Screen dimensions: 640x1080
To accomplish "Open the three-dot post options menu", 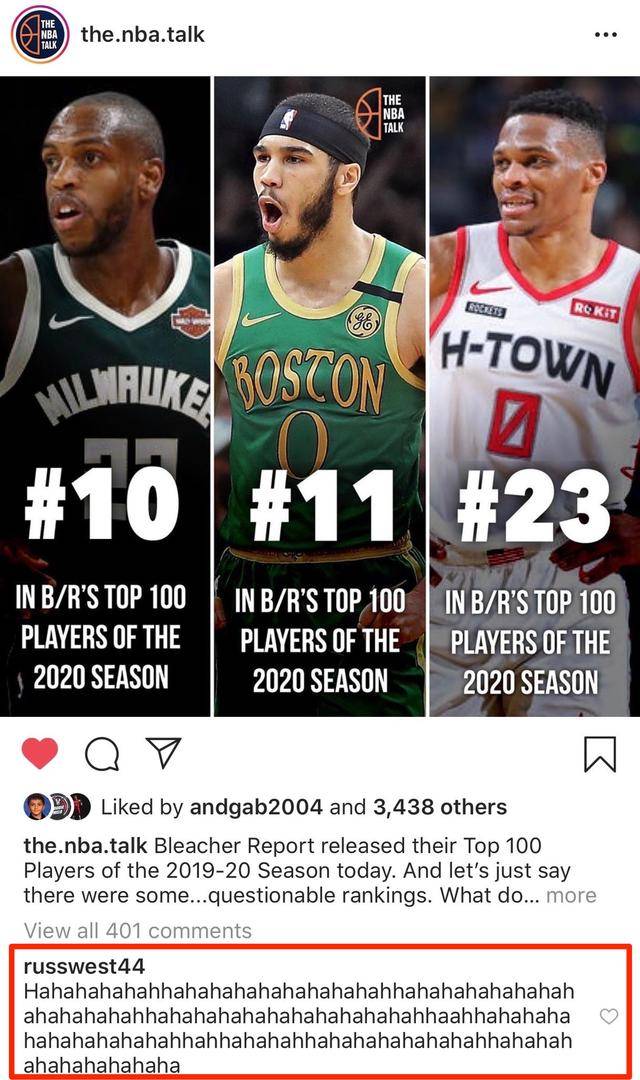I will point(606,34).
